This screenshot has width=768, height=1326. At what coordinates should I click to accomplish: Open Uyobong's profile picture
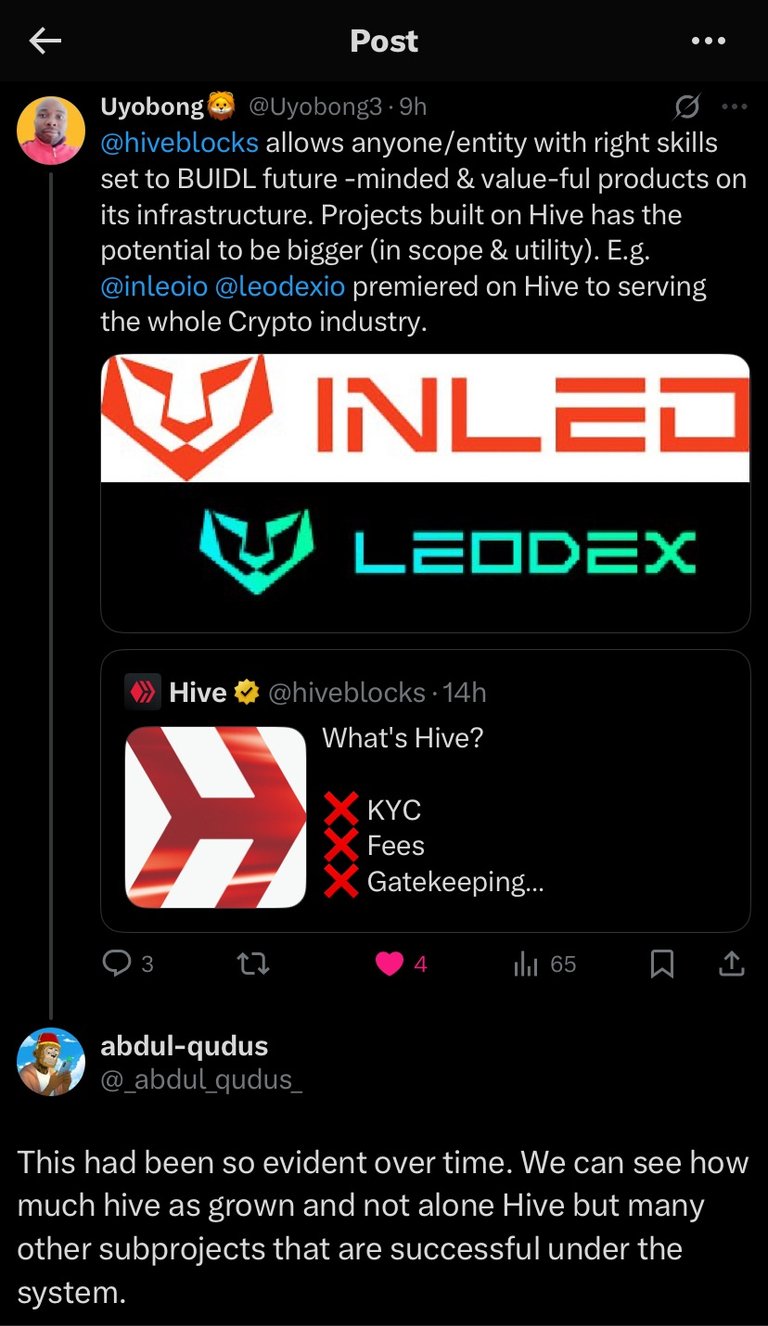click(x=51, y=130)
